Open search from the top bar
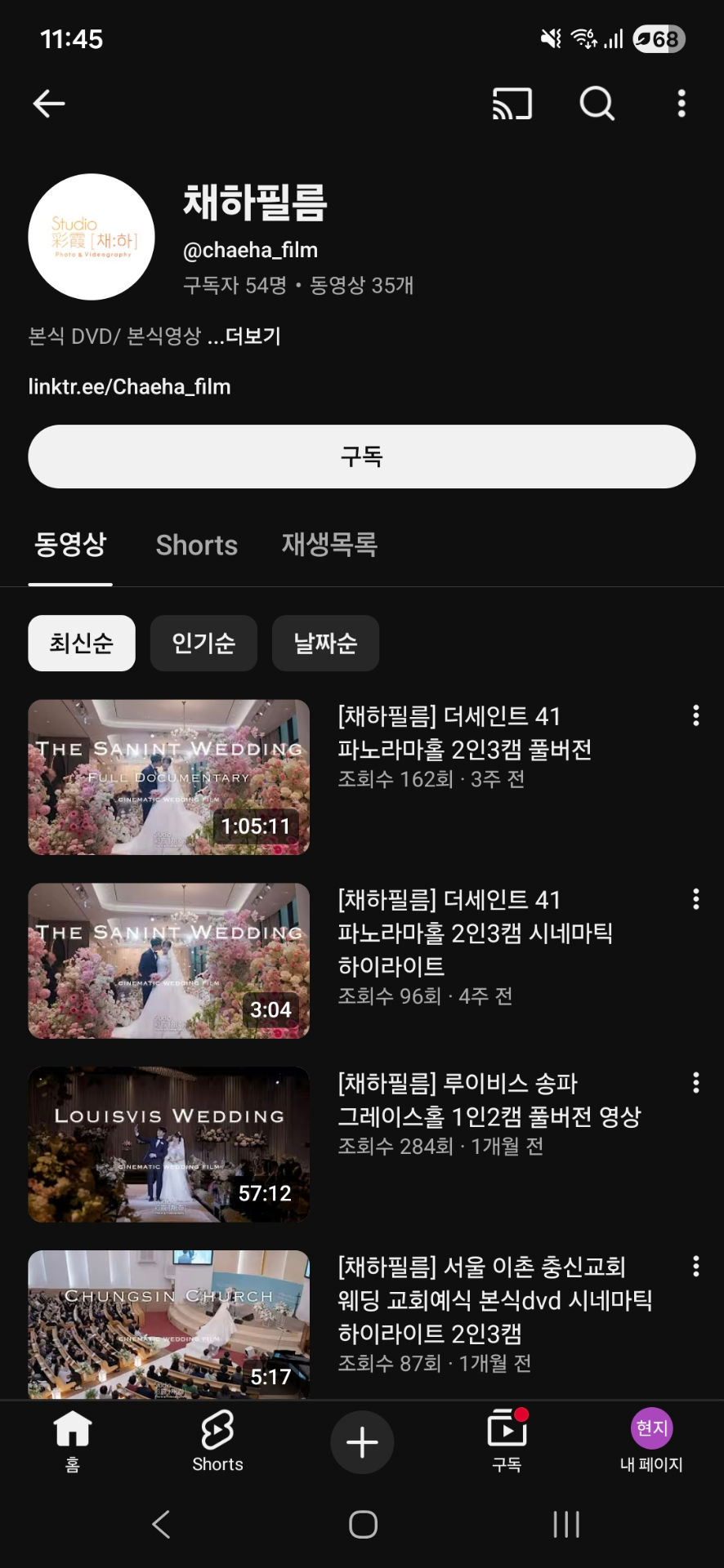Screen dimensions: 724x1568 tap(597, 104)
